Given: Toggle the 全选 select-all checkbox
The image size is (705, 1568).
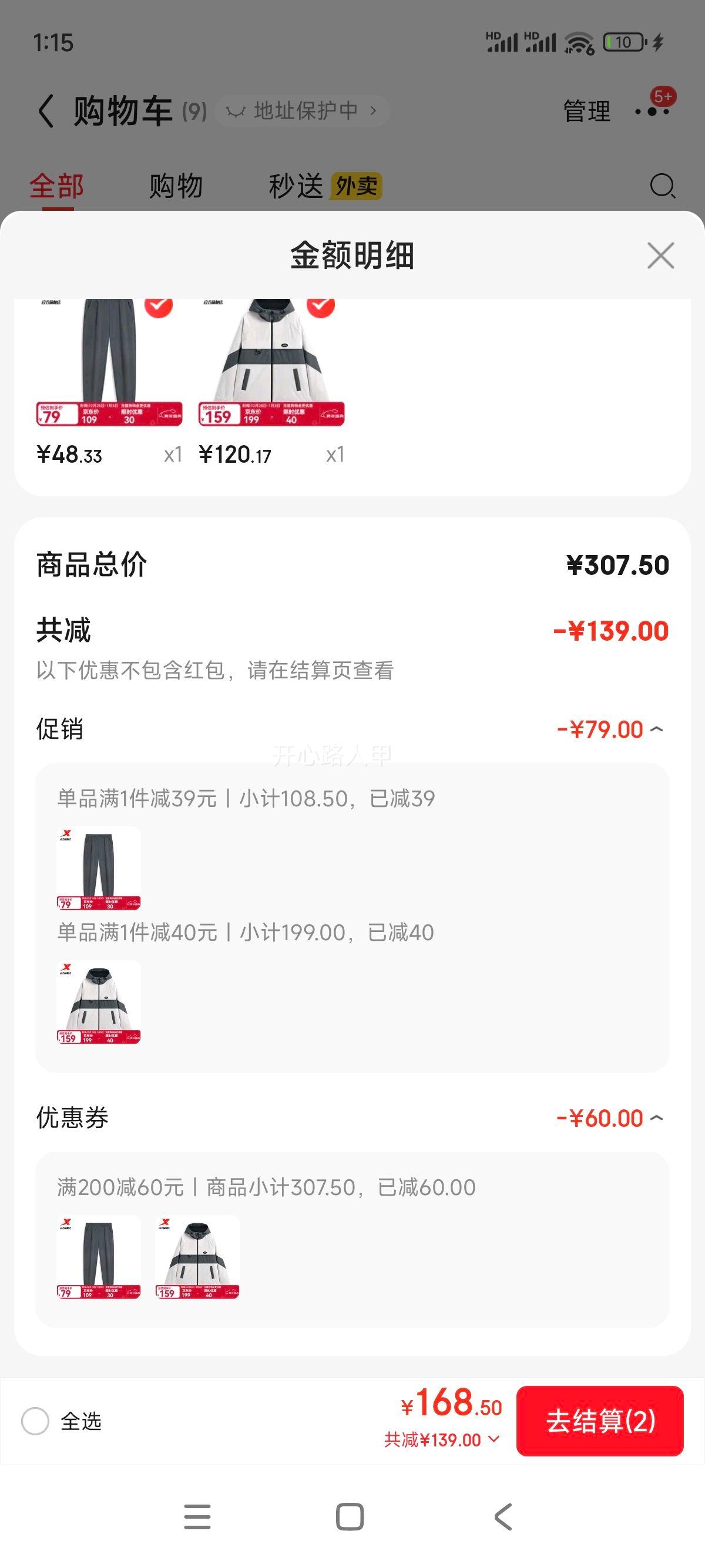Looking at the screenshot, I should [x=35, y=1421].
